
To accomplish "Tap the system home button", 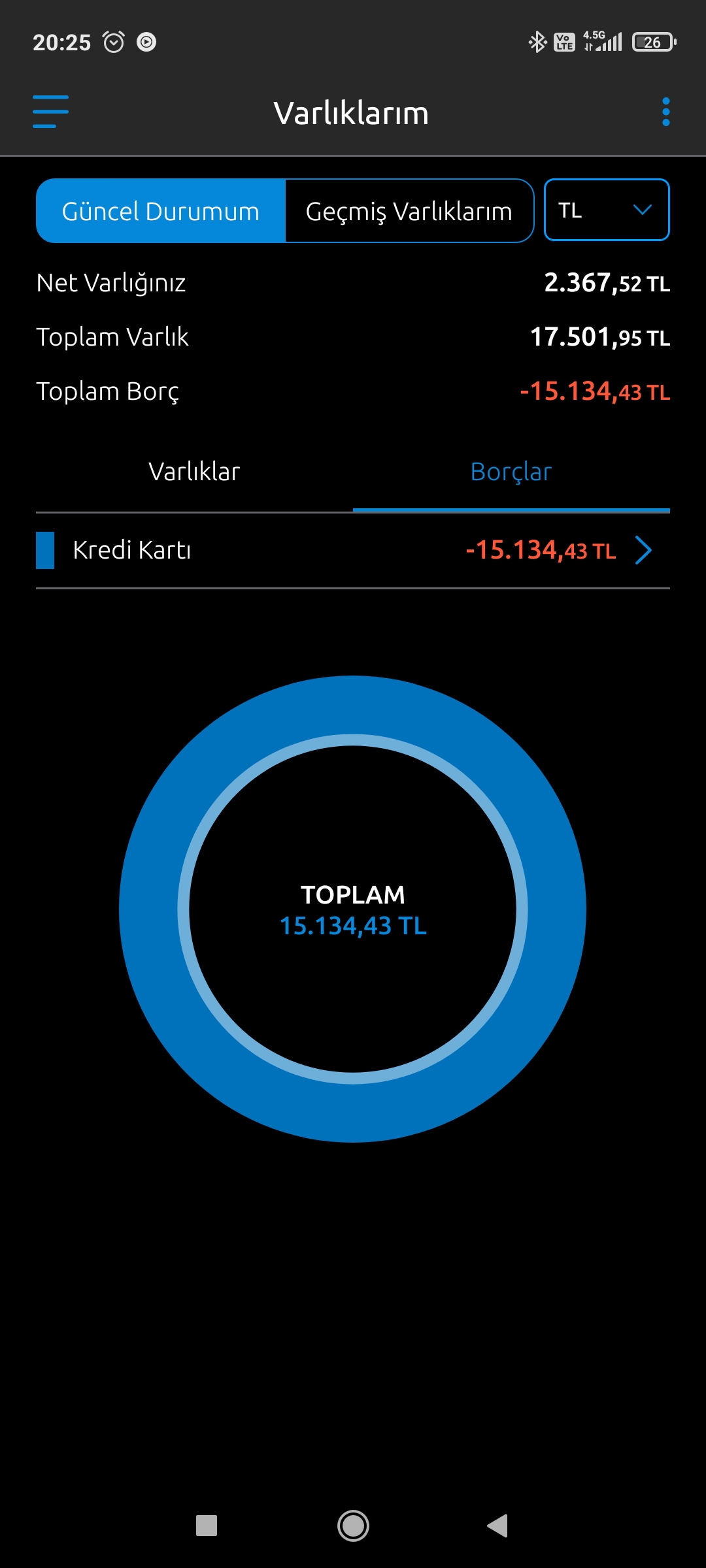I will pyautogui.click(x=353, y=1526).
